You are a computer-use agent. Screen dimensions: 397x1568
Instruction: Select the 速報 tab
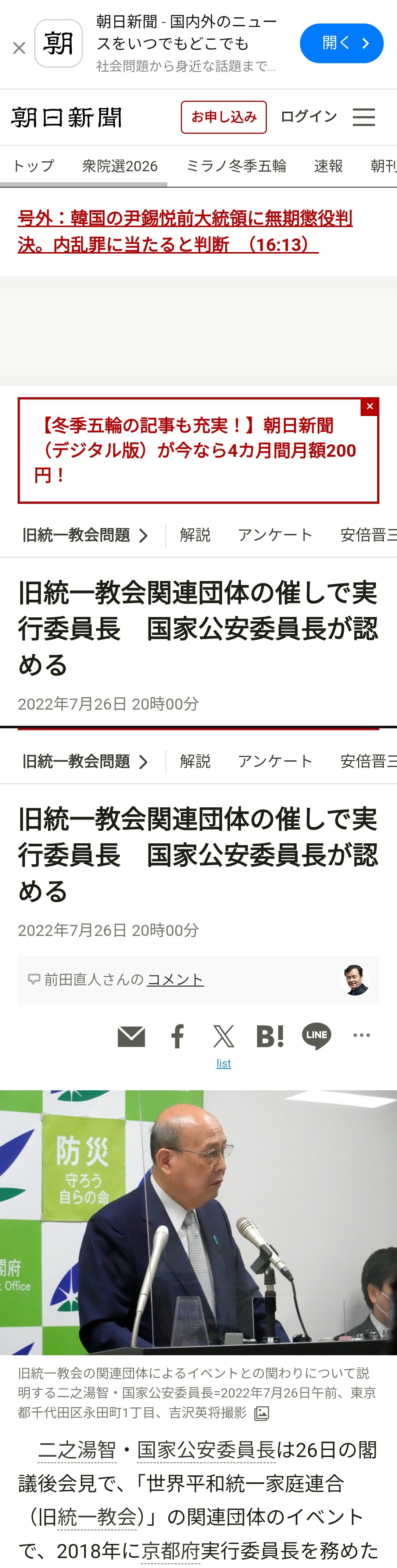pos(328,166)
